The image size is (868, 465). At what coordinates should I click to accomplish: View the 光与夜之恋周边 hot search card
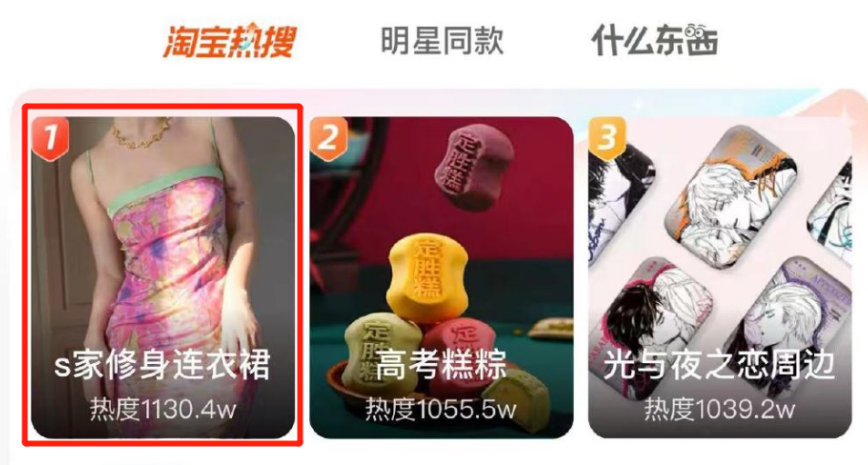coord(718,277)
